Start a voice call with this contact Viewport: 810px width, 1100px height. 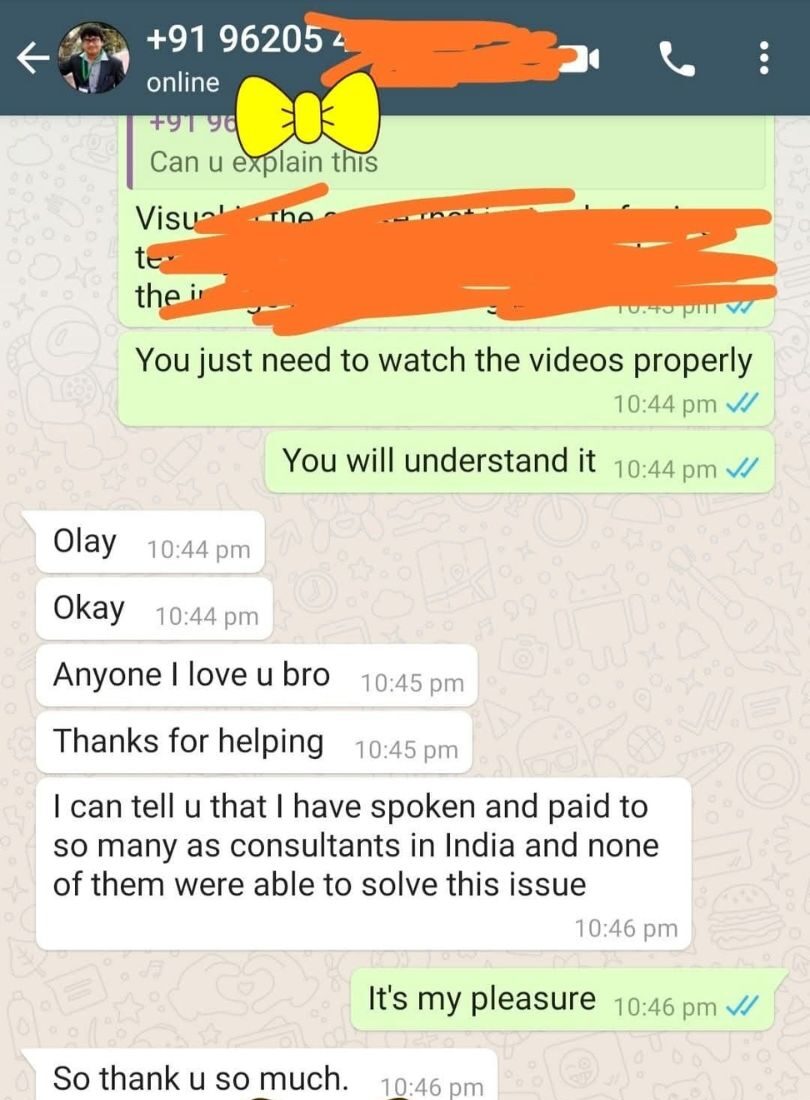pyautogui.click(x=678, y=60)
